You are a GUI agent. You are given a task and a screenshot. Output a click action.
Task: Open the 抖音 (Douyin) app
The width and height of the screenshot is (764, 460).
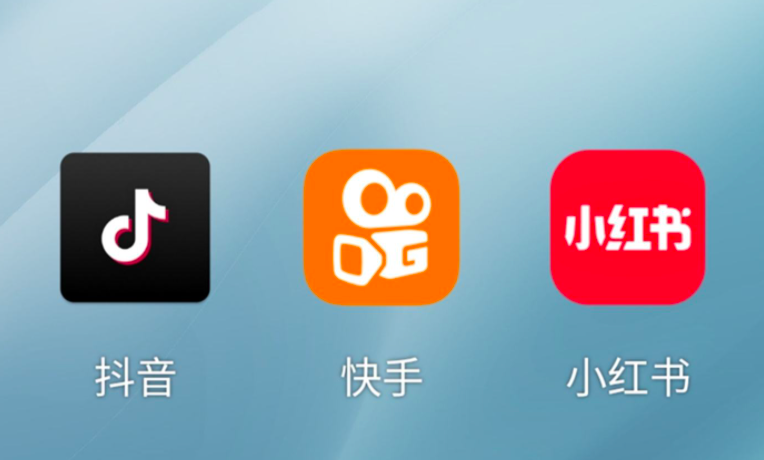(x=135, y=227)
